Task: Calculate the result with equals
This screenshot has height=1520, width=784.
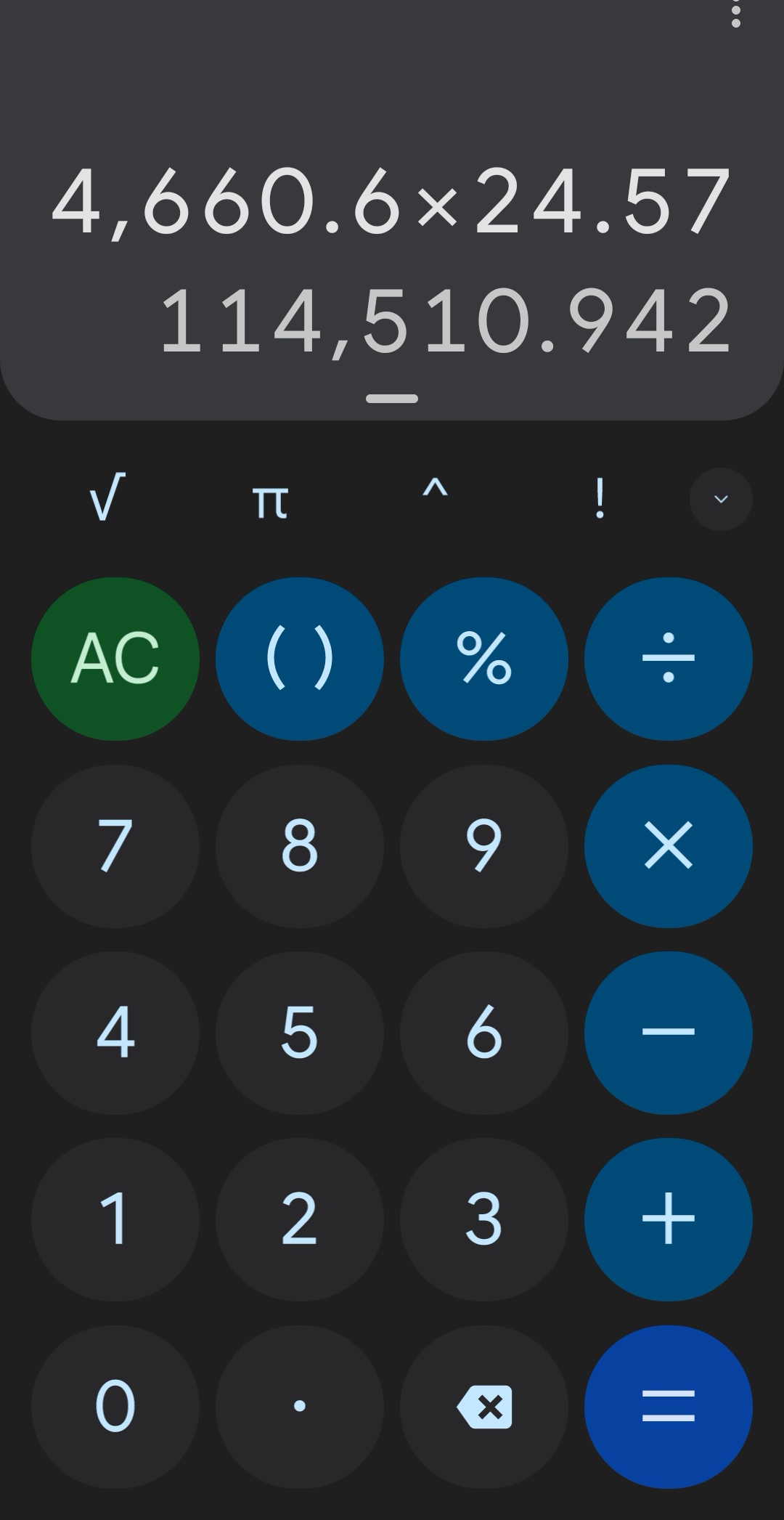Action: 669,1407
